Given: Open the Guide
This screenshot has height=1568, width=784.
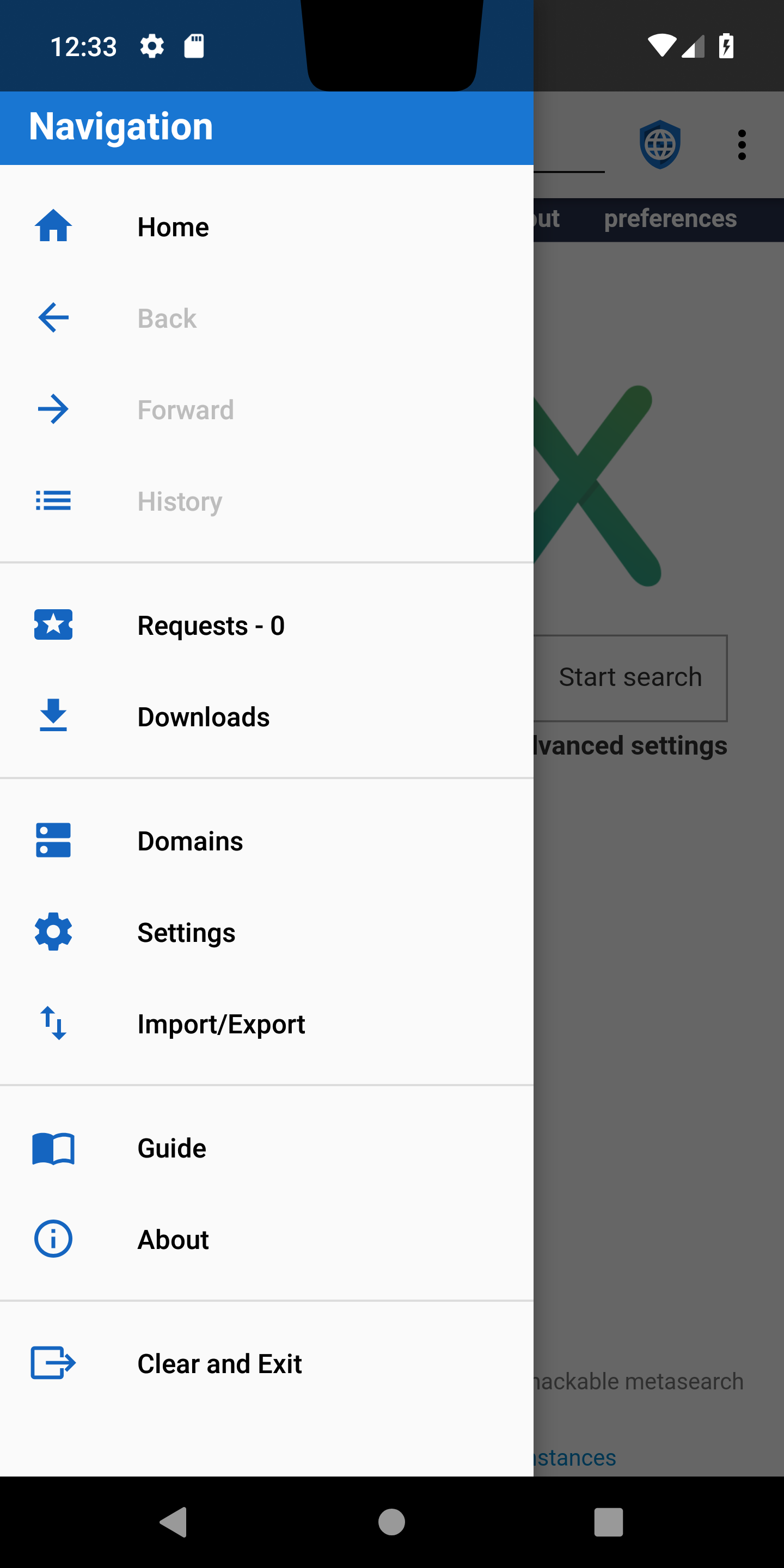Looking at the screenshot, I should click(x=267, y=1147).
